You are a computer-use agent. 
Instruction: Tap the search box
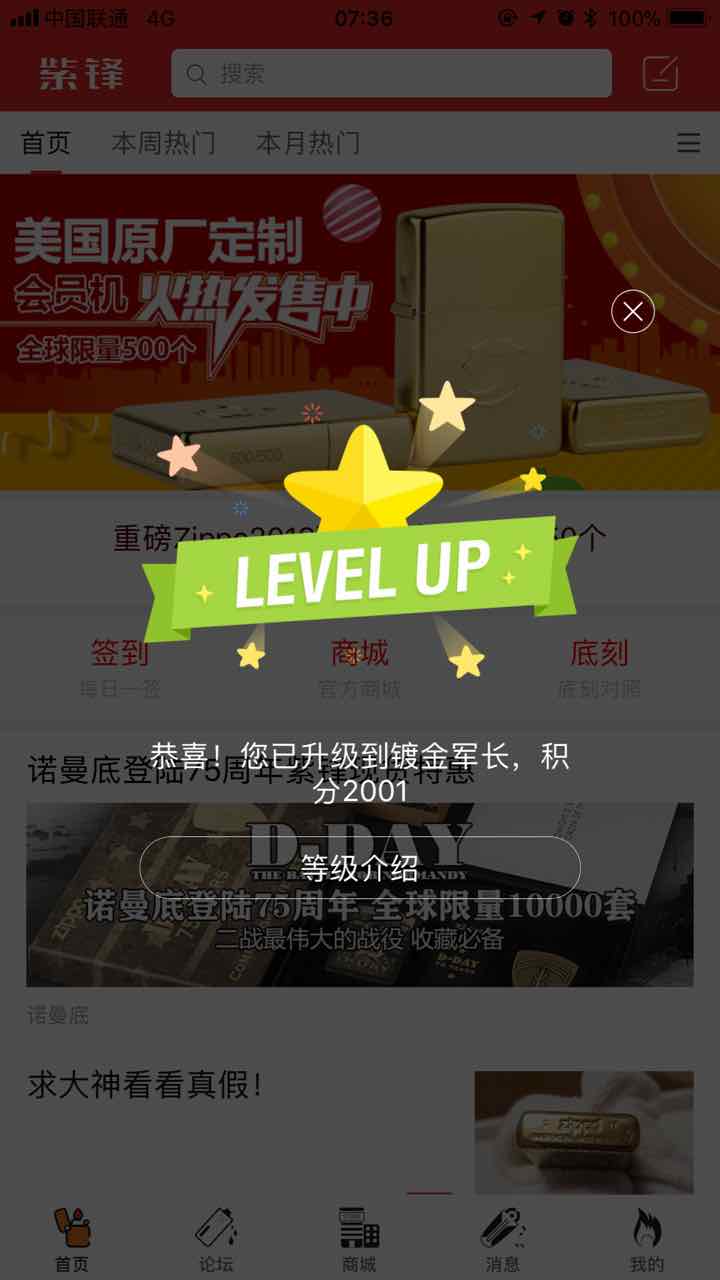(x=391, y=74)
